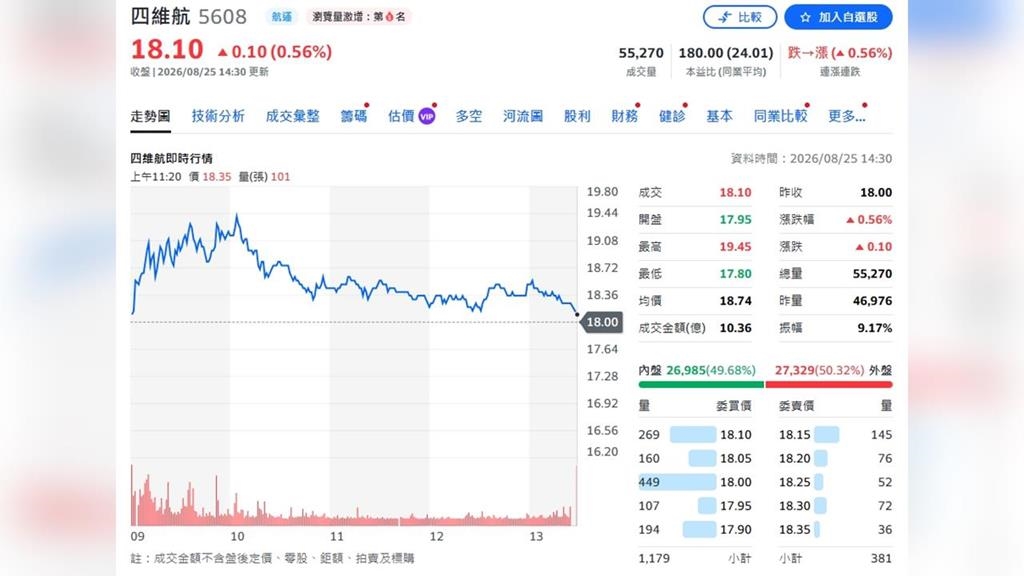Add stock with 加入自選股 button
This screenshot has width=1024, height=576.
click(839, 17)
